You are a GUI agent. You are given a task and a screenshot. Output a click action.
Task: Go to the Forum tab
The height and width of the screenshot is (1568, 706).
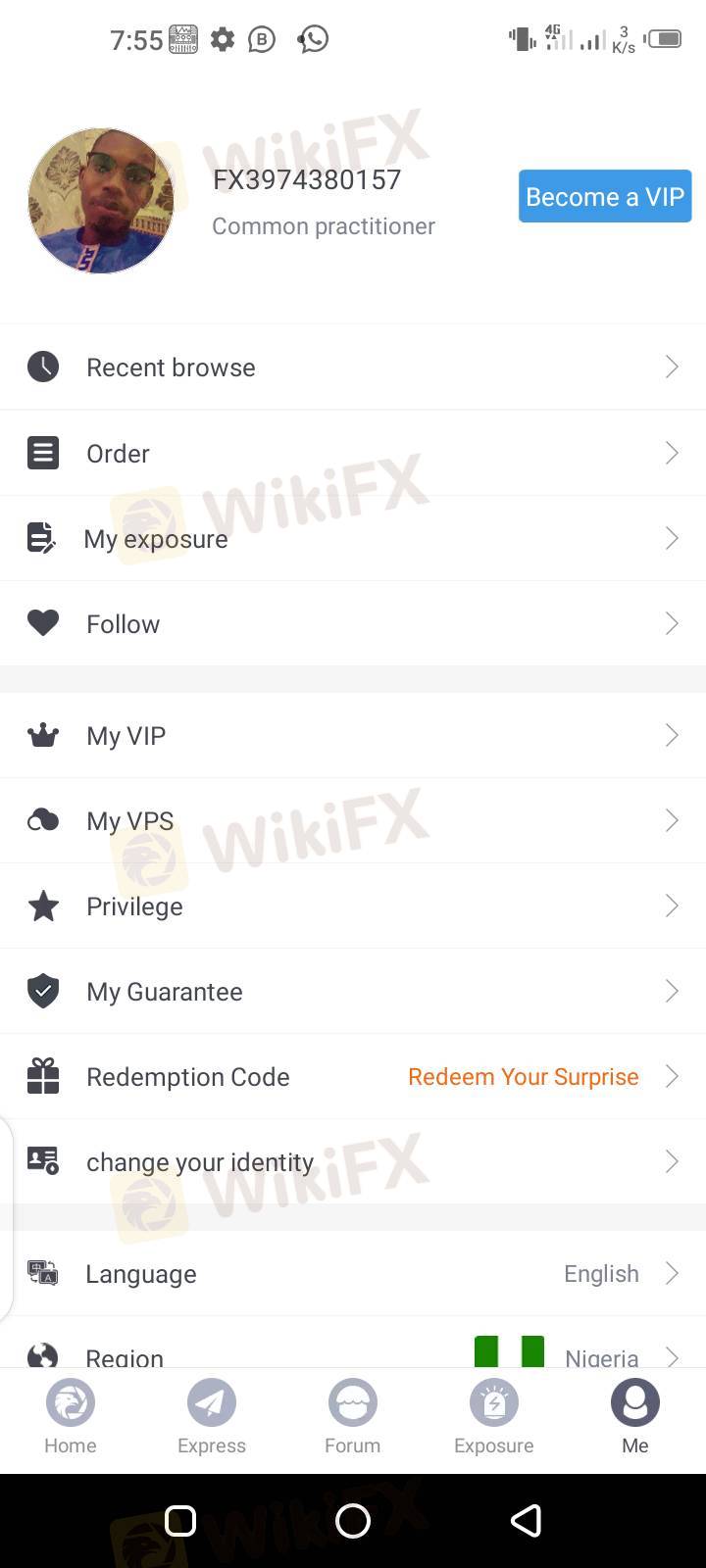point(353,1417)
